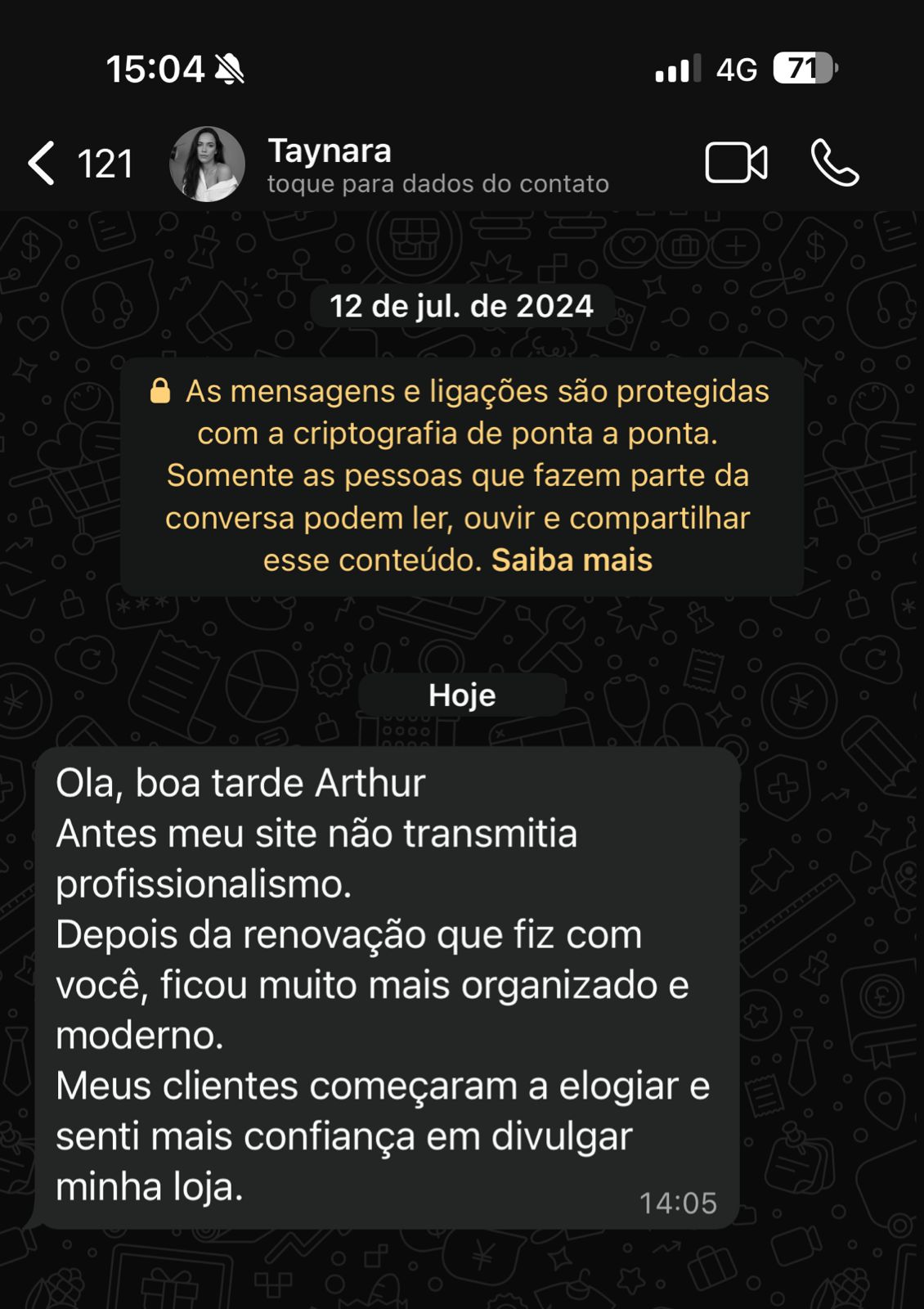Tap Saiba mais about encryption
924x1309 pixels.
coord(572,560)
